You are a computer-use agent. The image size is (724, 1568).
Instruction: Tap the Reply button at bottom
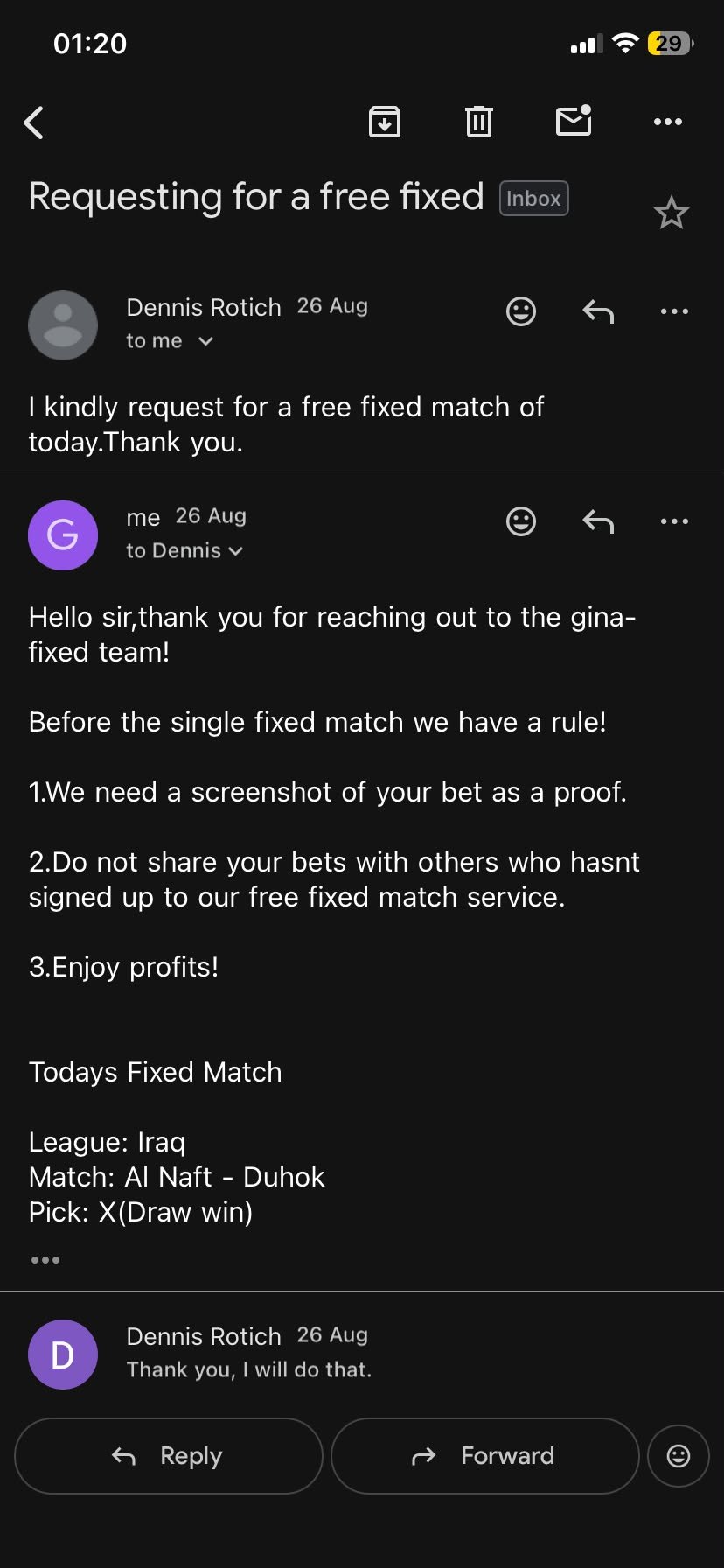pyautogui.click(x=169, y=1456)
